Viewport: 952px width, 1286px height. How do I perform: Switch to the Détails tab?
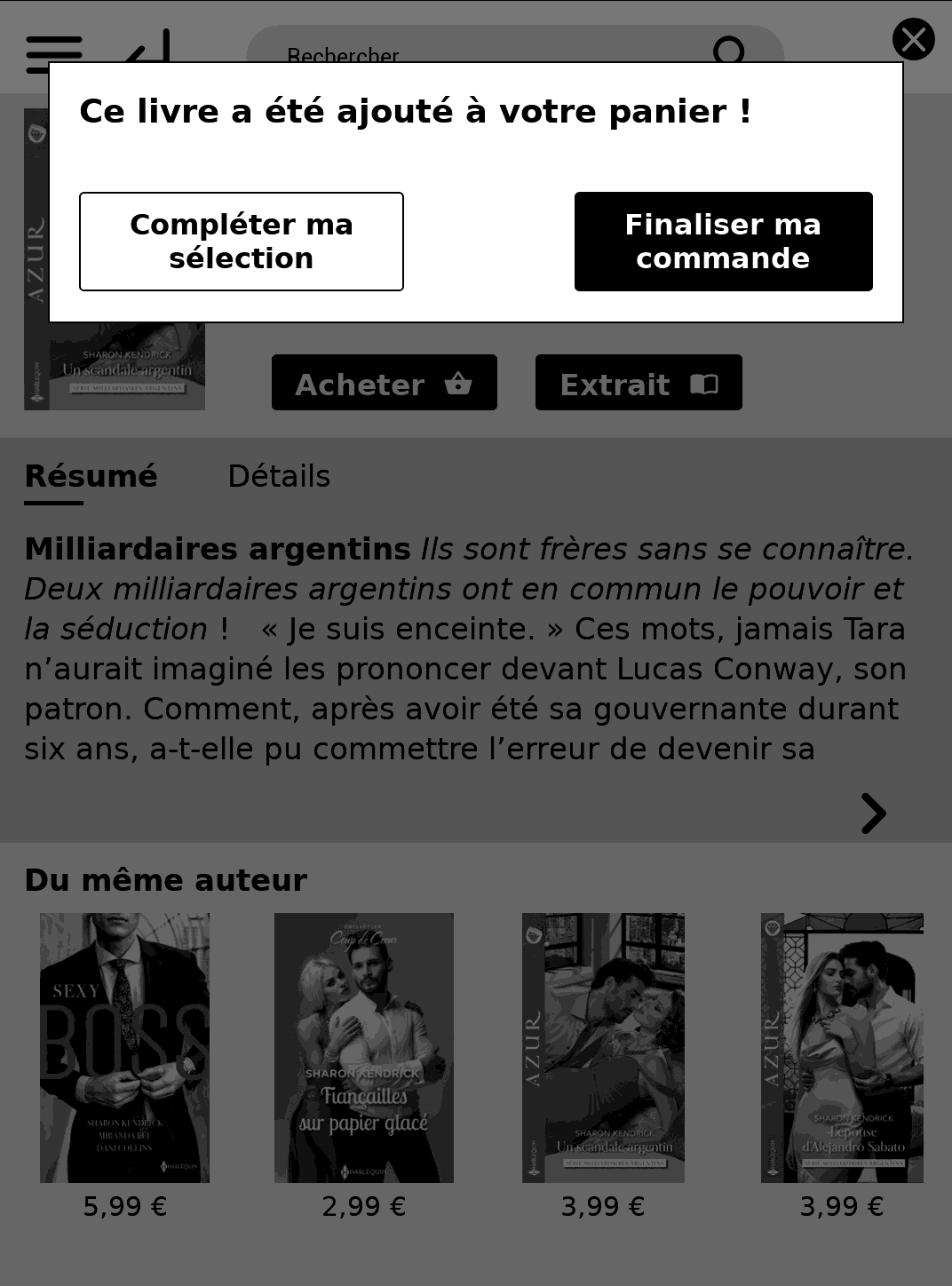(279, 476)
